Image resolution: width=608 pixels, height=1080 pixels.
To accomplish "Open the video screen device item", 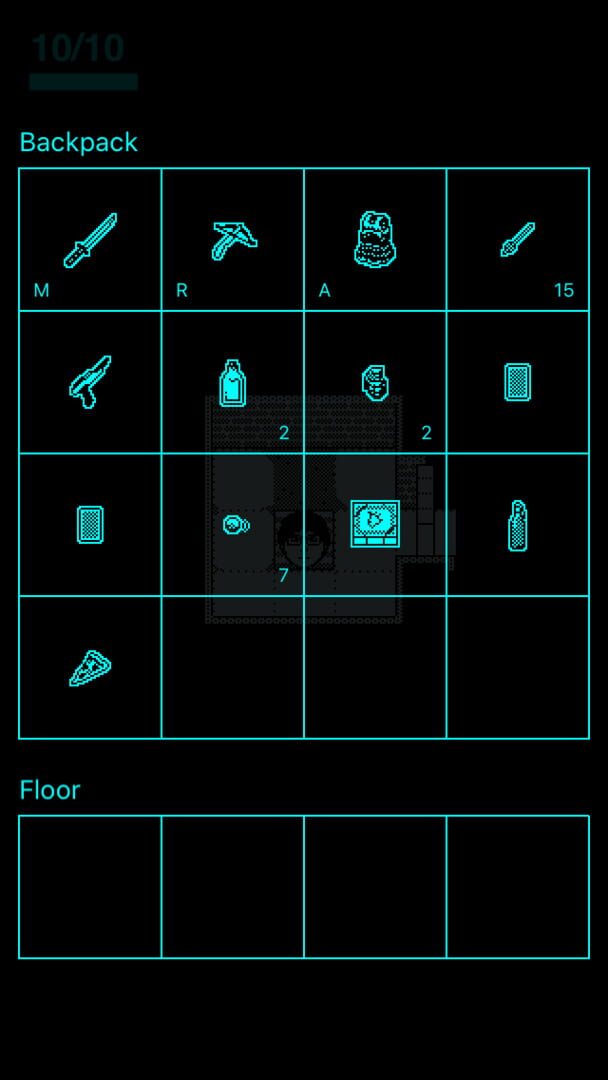I will (x=375, y=524).
